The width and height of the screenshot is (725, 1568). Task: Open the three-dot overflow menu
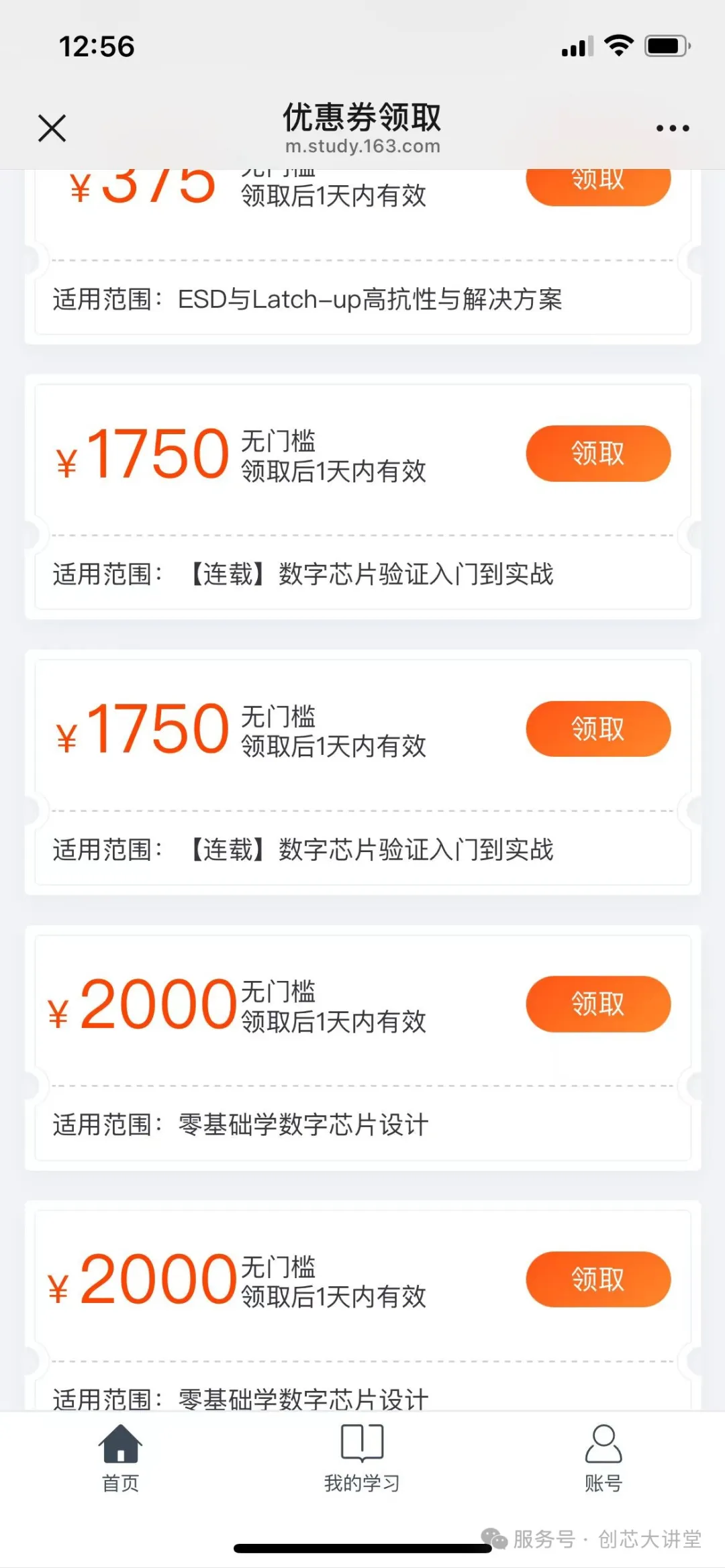pyautogui.click(x=673, y=128)
